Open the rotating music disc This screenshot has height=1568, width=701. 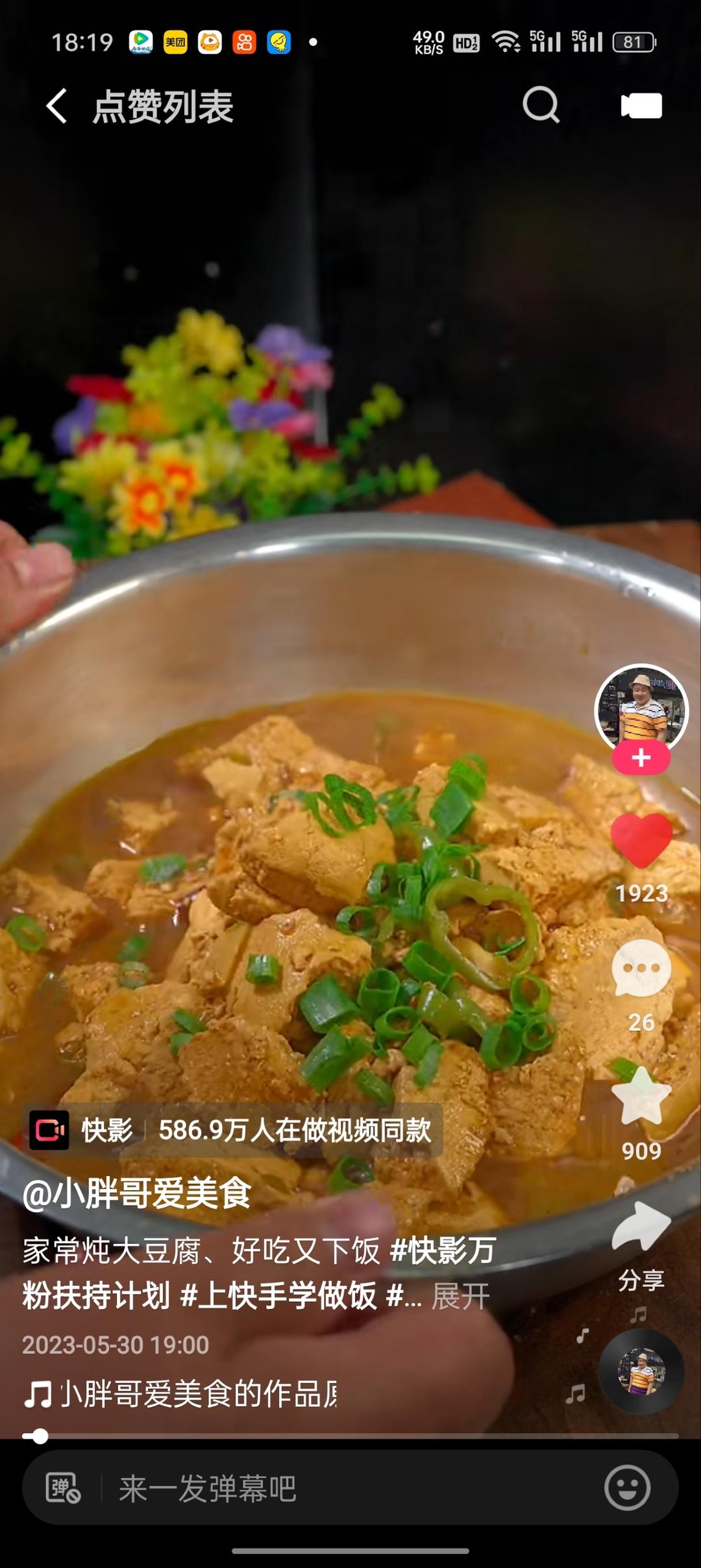tap(641, 1371)
